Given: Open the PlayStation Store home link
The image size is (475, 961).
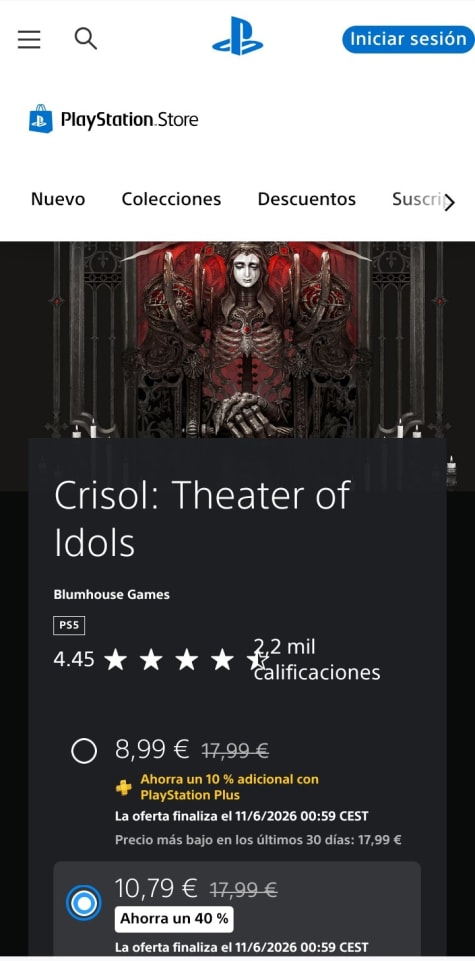Looking at the screenshot, I should click(x=113, y=119).
